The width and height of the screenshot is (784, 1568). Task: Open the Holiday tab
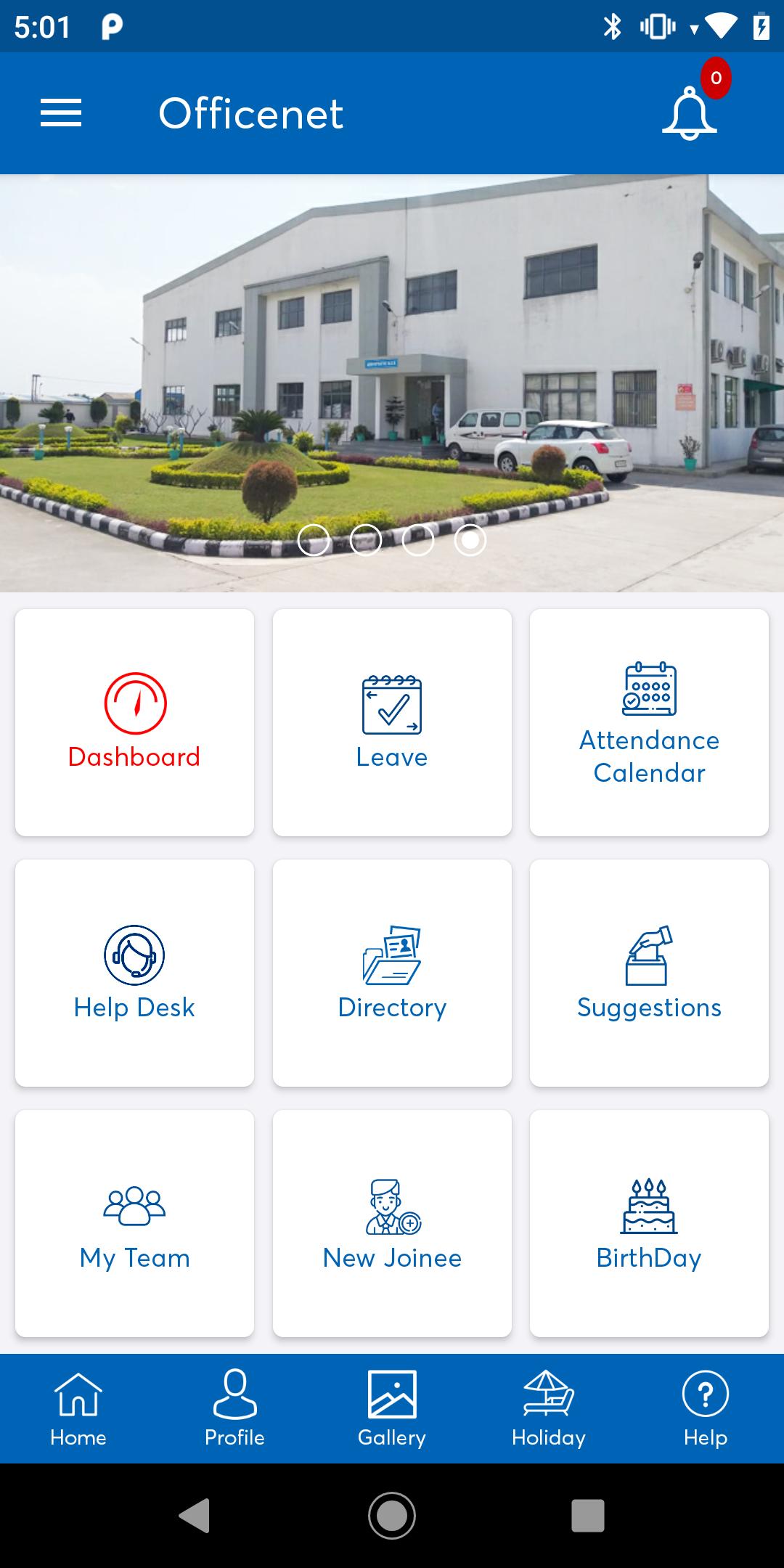[x=549, y=1408]
